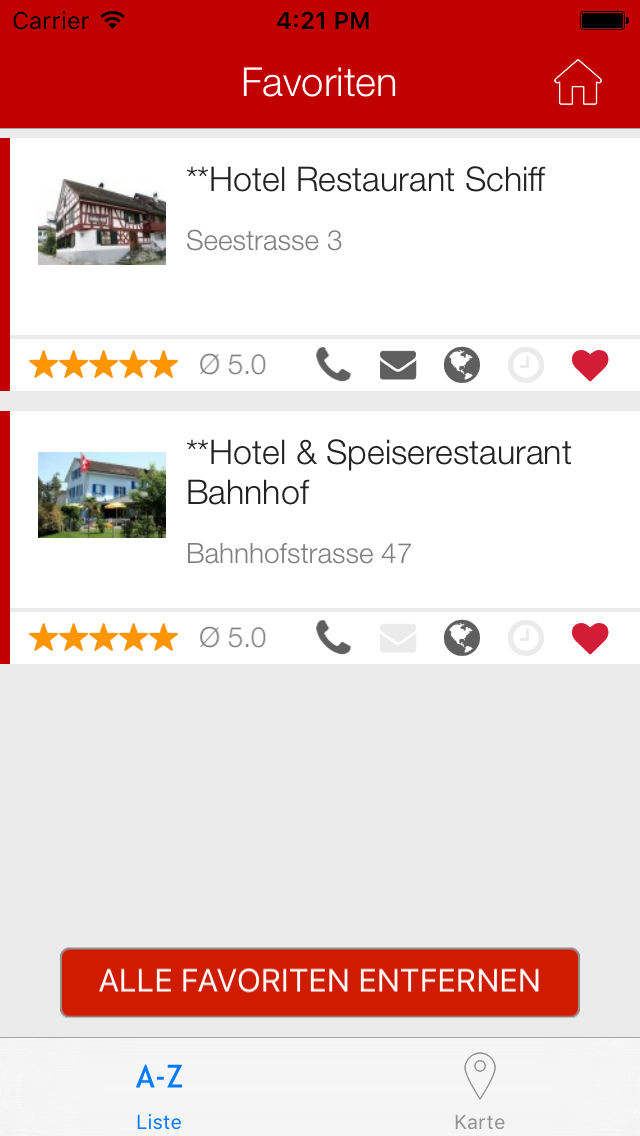Open Hotel Restaurant Schiff details

366,182
